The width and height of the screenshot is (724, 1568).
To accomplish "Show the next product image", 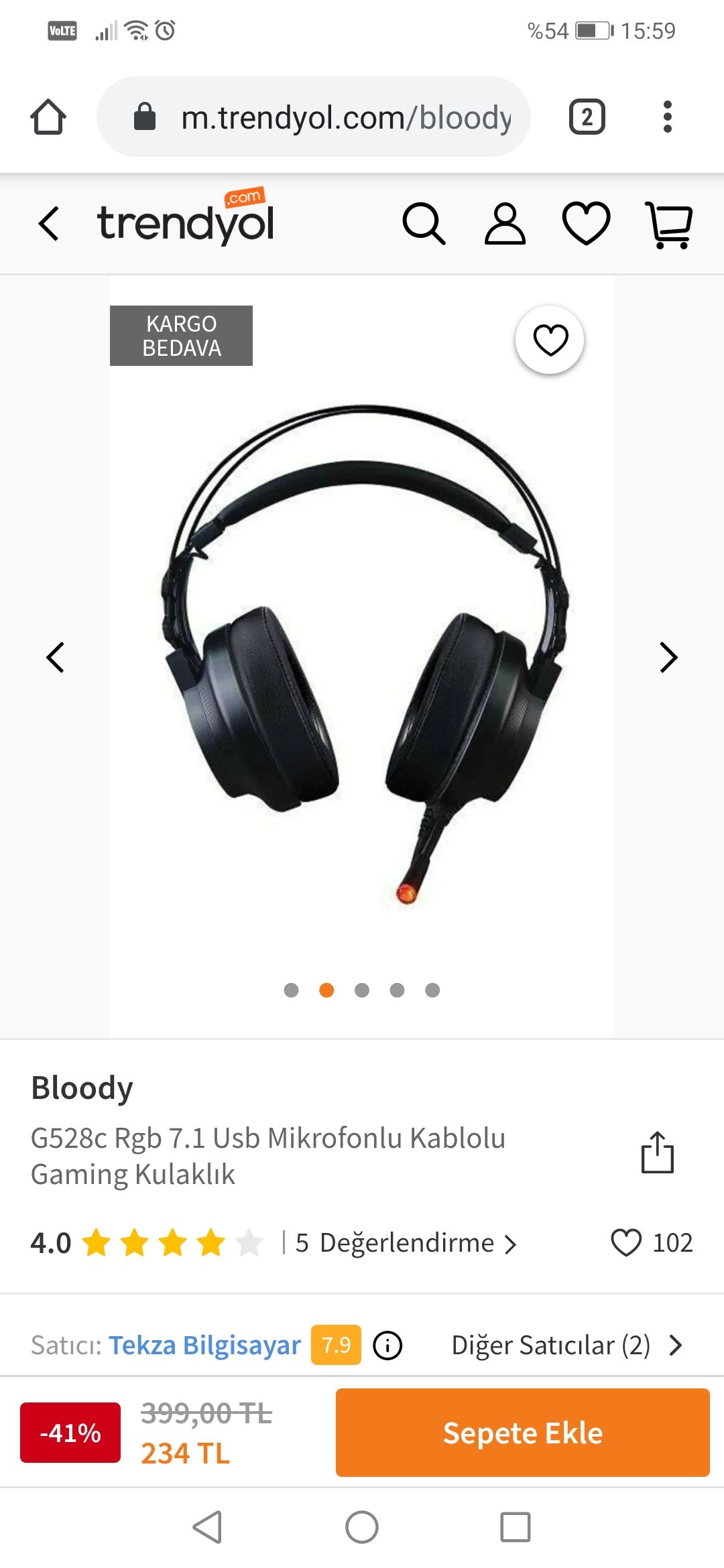I will point(668,657).
